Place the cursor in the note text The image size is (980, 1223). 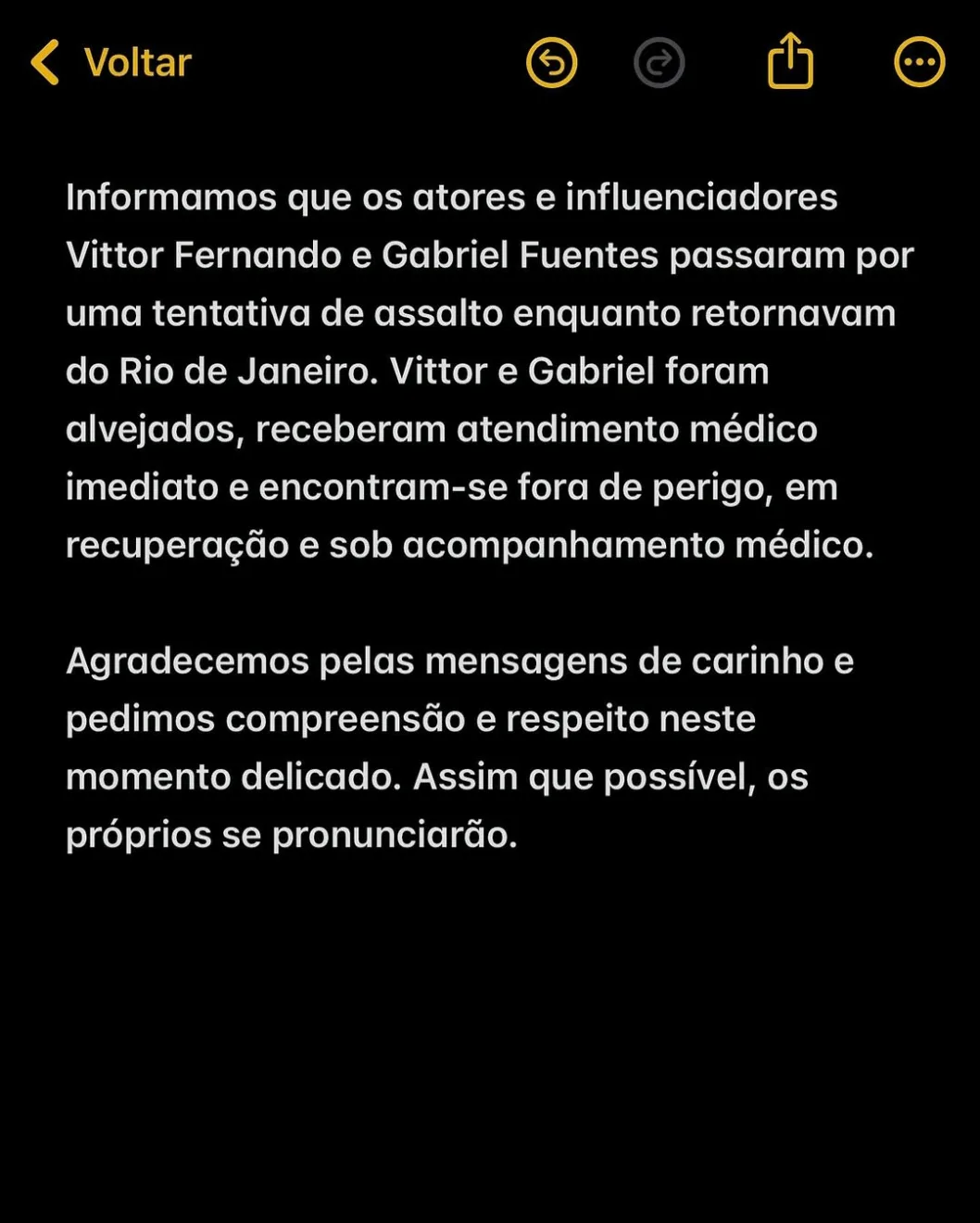tap(463, 371)
